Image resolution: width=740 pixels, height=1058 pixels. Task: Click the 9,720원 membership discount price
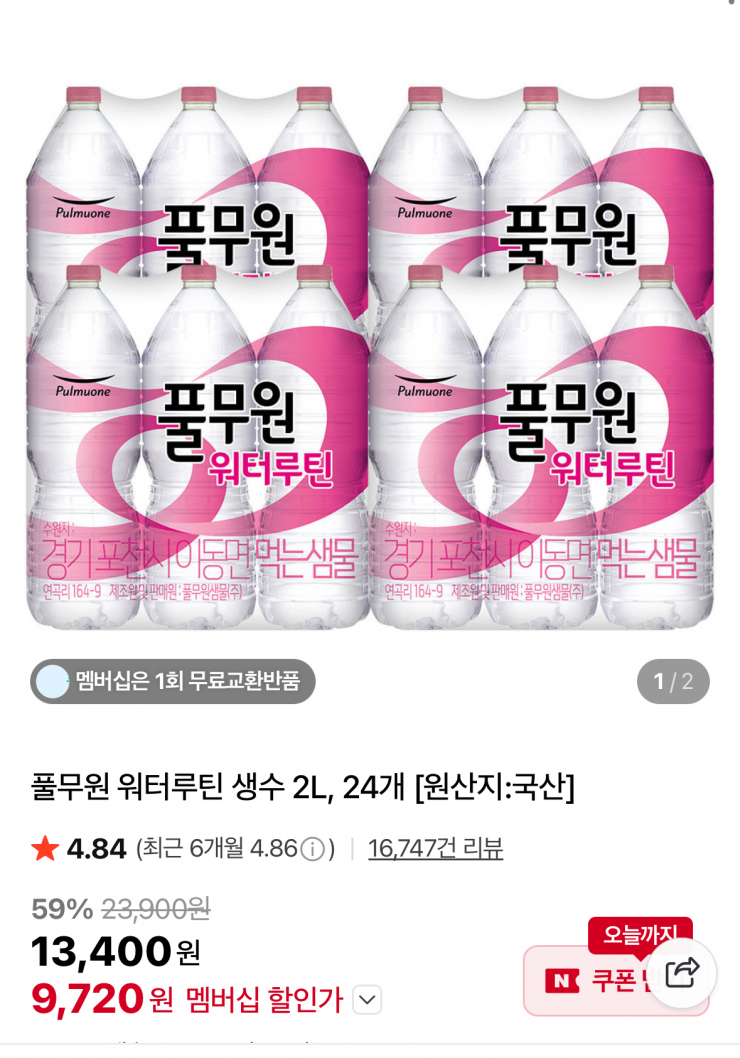pyautogui.click(x=86, y=997)
